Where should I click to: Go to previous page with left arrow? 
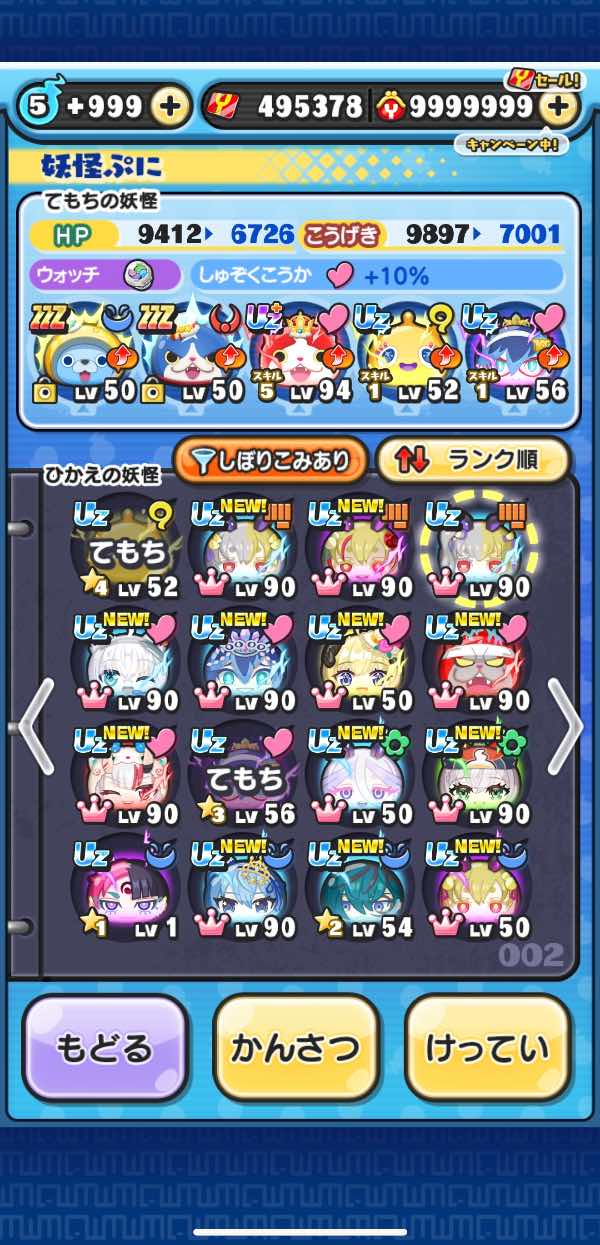(35, 725)
